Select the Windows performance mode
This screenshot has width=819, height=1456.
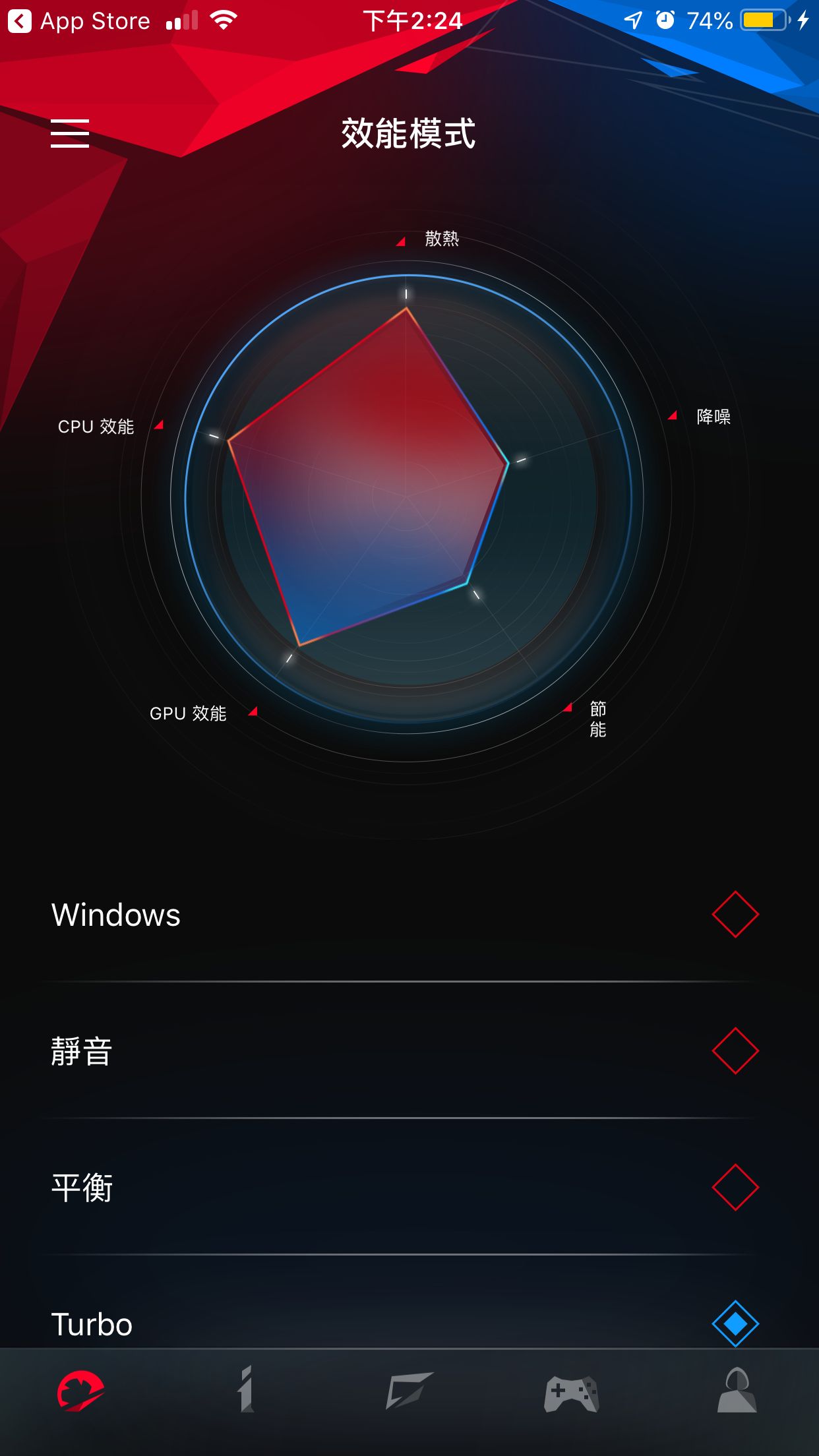(x=735, y=915)
